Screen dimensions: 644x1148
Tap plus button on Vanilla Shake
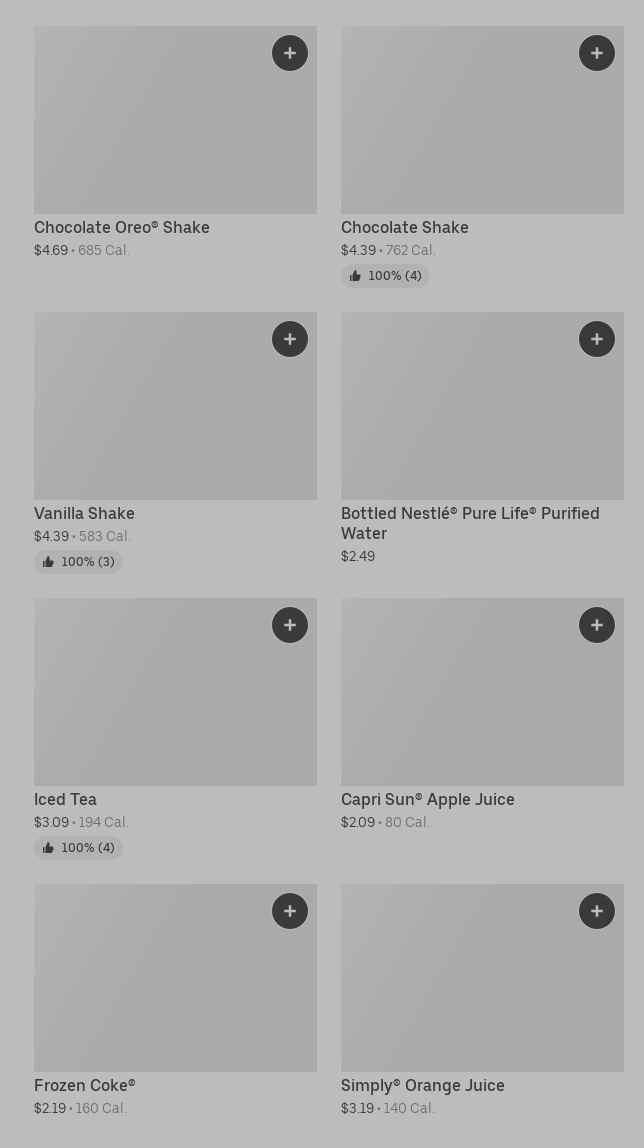pyautogui.click(x=290, y=339)
